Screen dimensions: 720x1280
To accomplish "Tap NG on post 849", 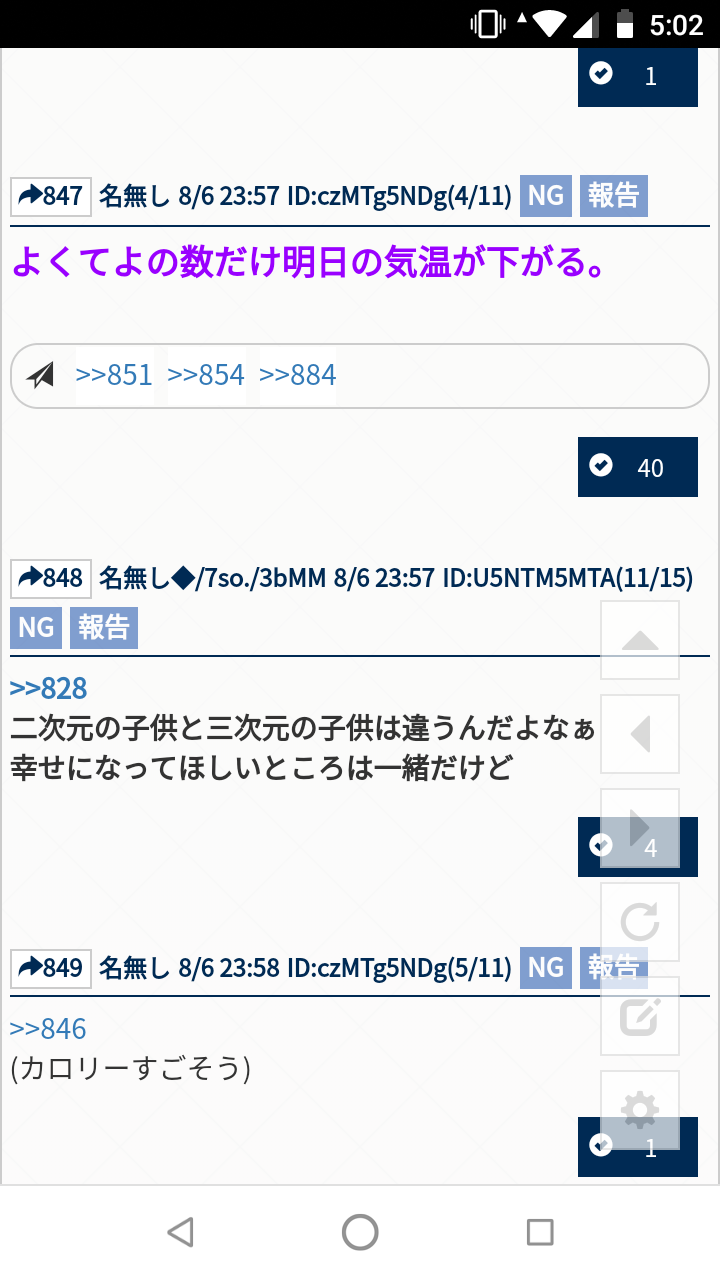I will tap(546, 968).
